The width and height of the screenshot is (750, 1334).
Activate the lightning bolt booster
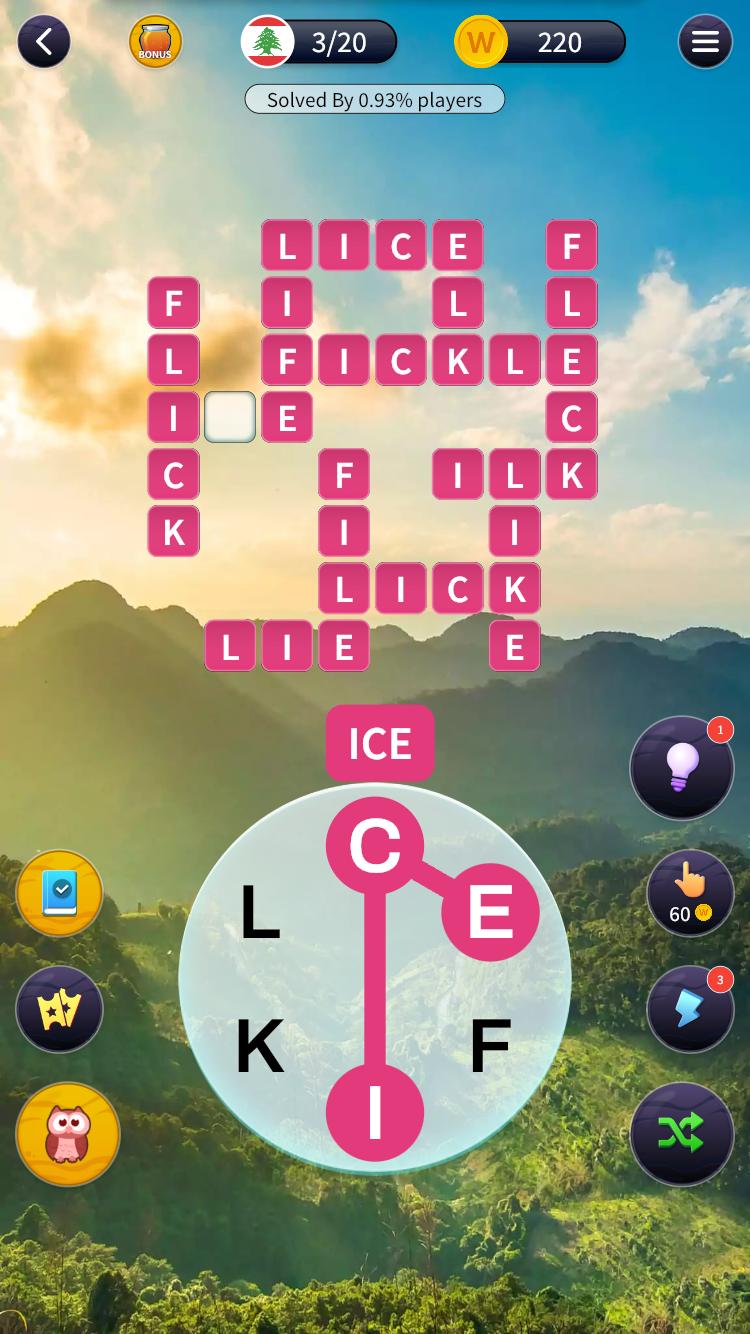point(689,1009)
